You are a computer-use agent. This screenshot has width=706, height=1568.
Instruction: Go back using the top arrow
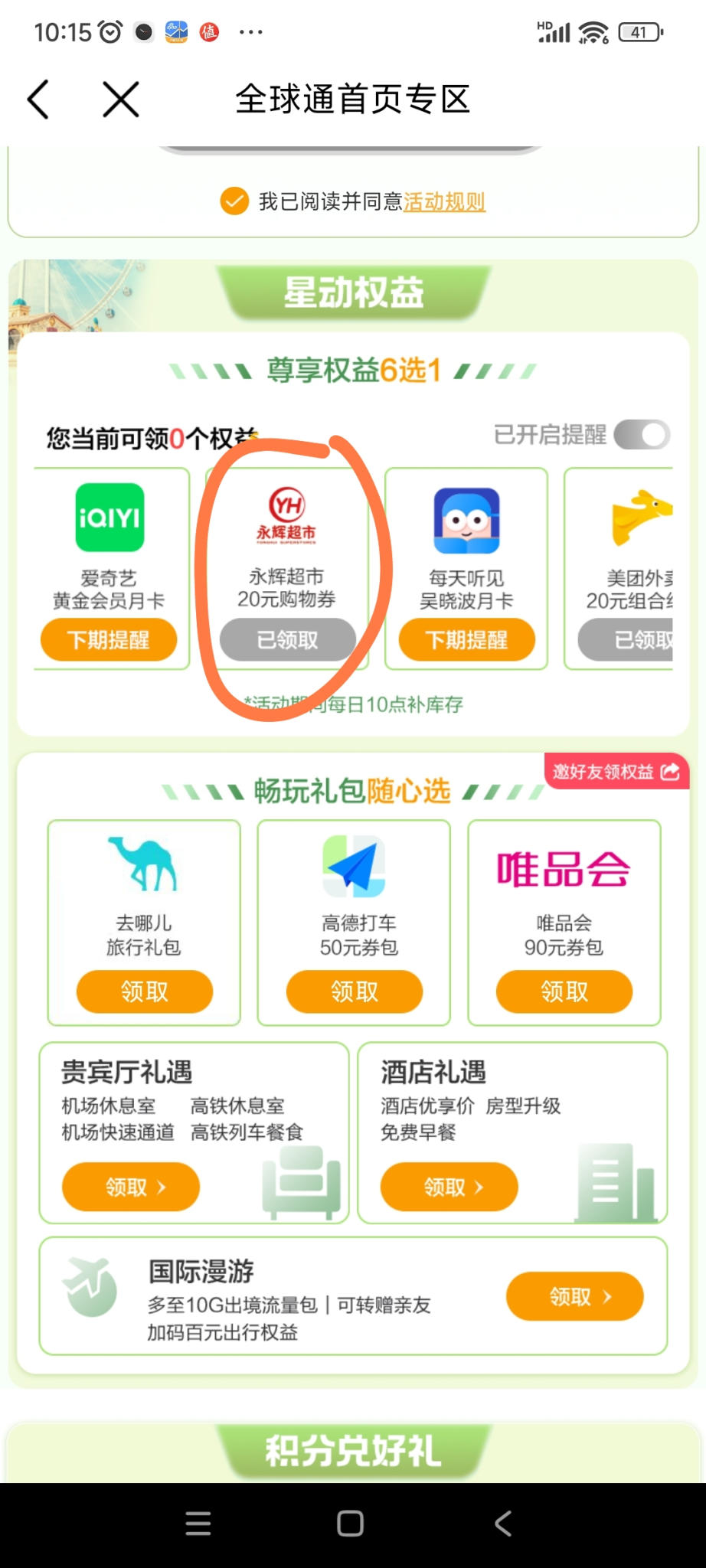coord(38,100)
